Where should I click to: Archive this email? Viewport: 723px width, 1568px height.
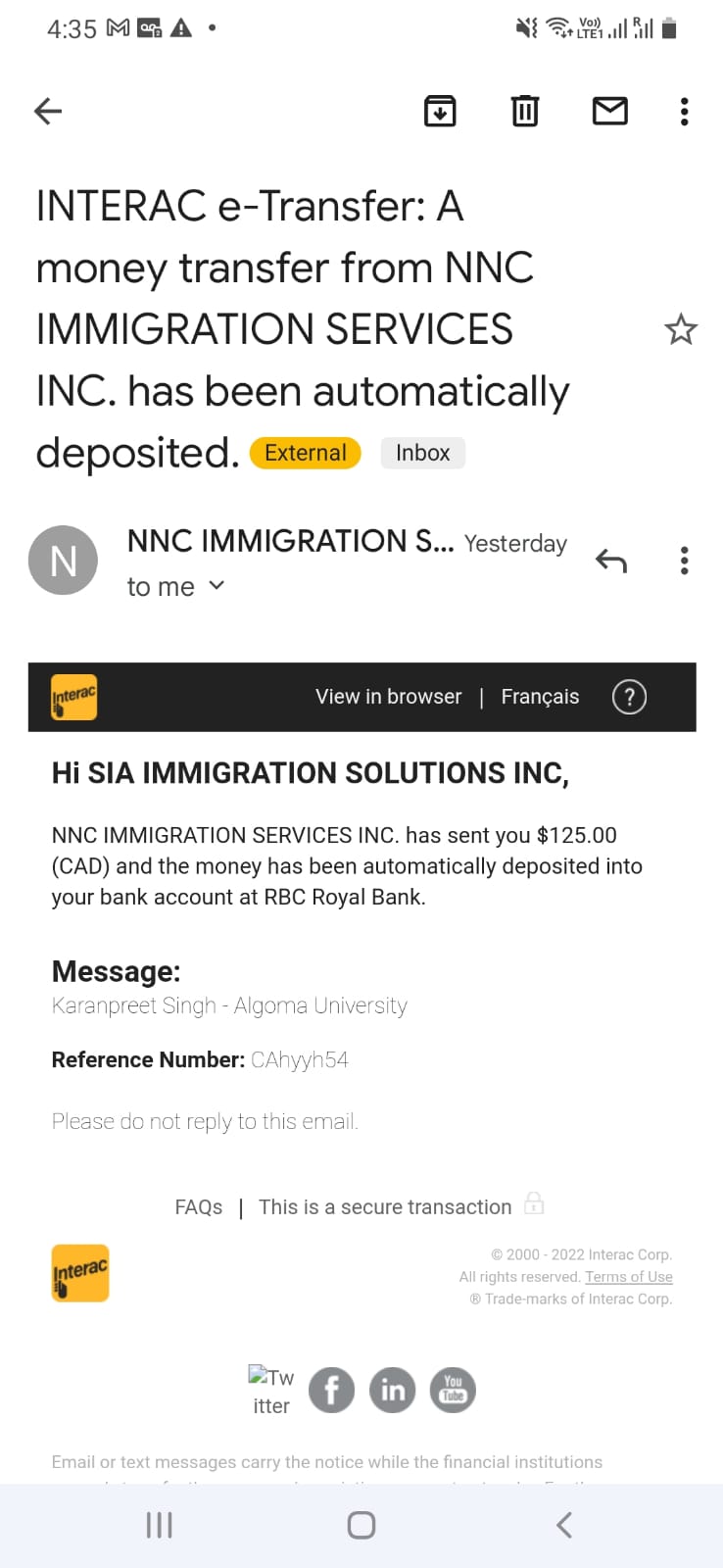point(440,112)
